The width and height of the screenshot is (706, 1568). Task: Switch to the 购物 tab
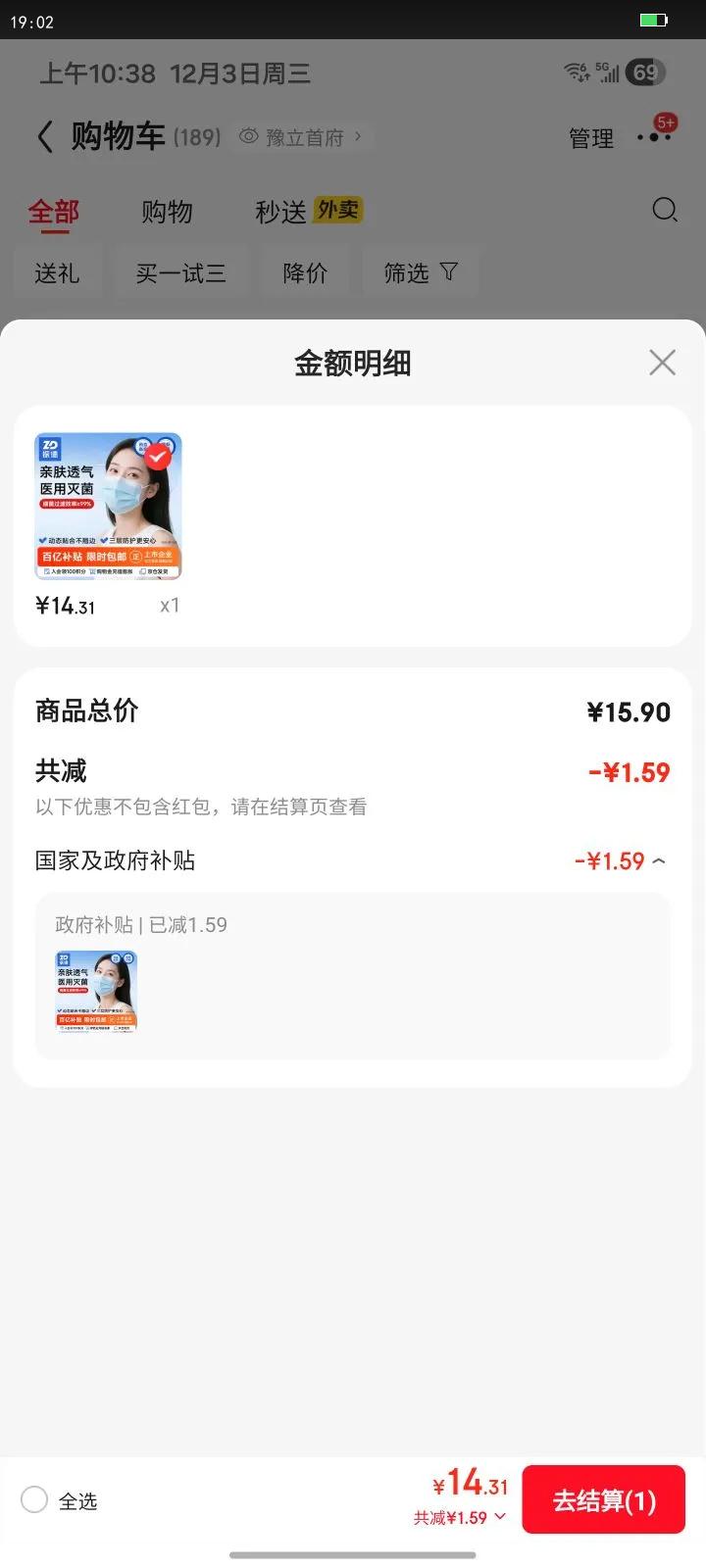coord(167,212)
